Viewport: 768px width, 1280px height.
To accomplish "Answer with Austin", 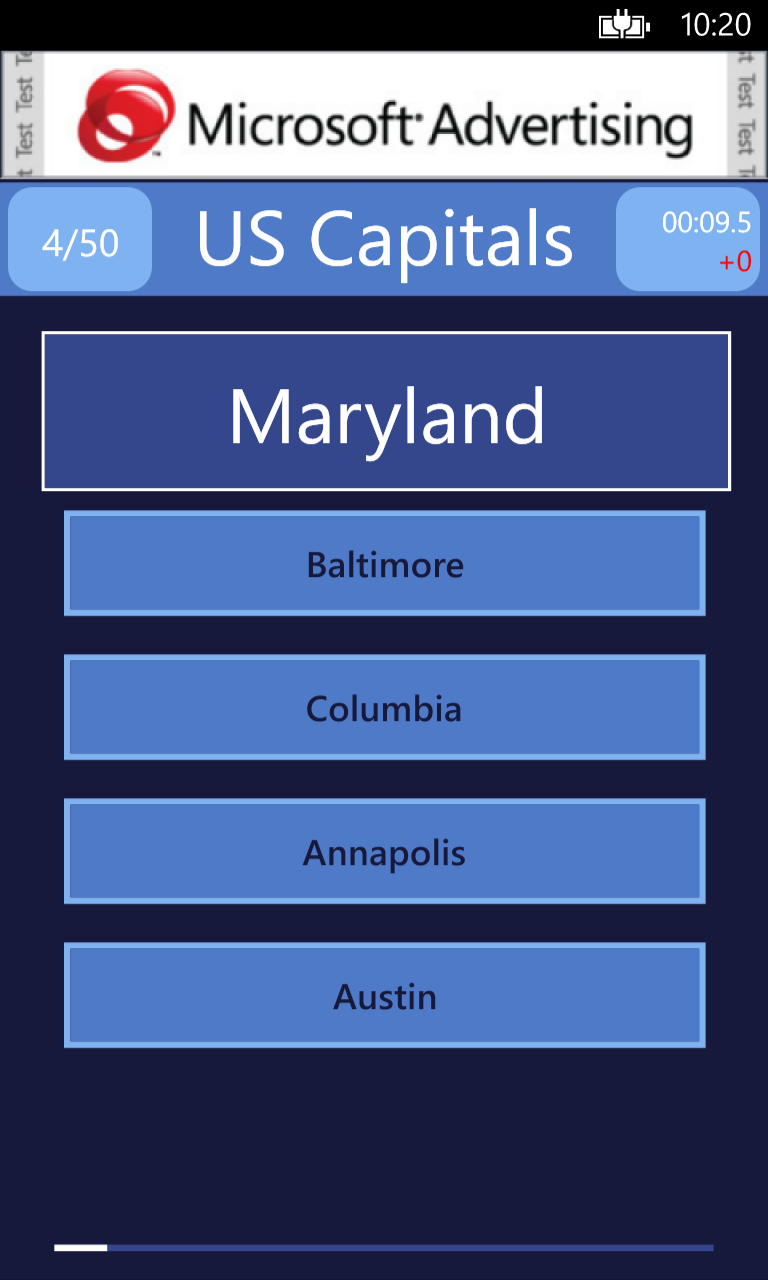I will 385,996.
